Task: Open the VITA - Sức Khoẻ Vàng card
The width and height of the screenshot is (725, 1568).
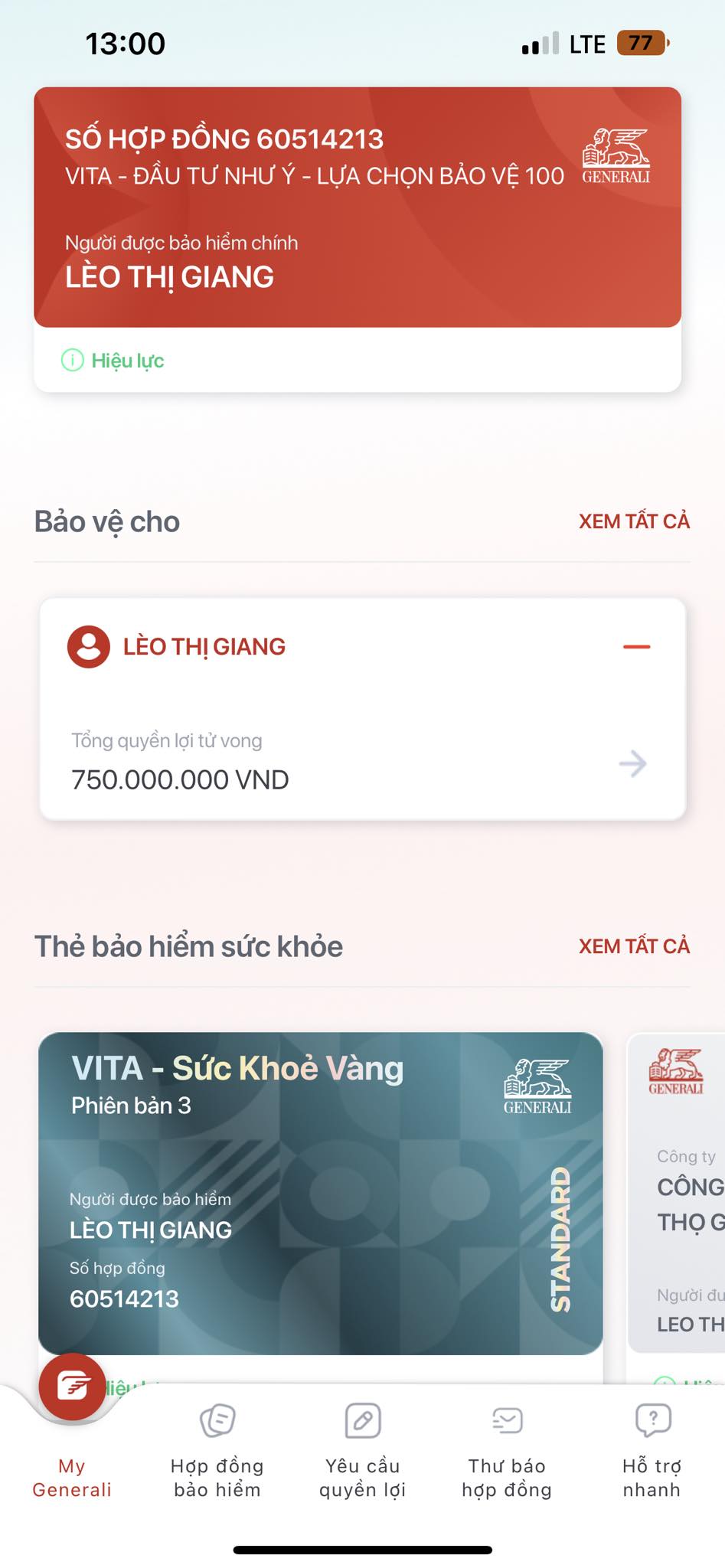Action: click(320, 1193)
